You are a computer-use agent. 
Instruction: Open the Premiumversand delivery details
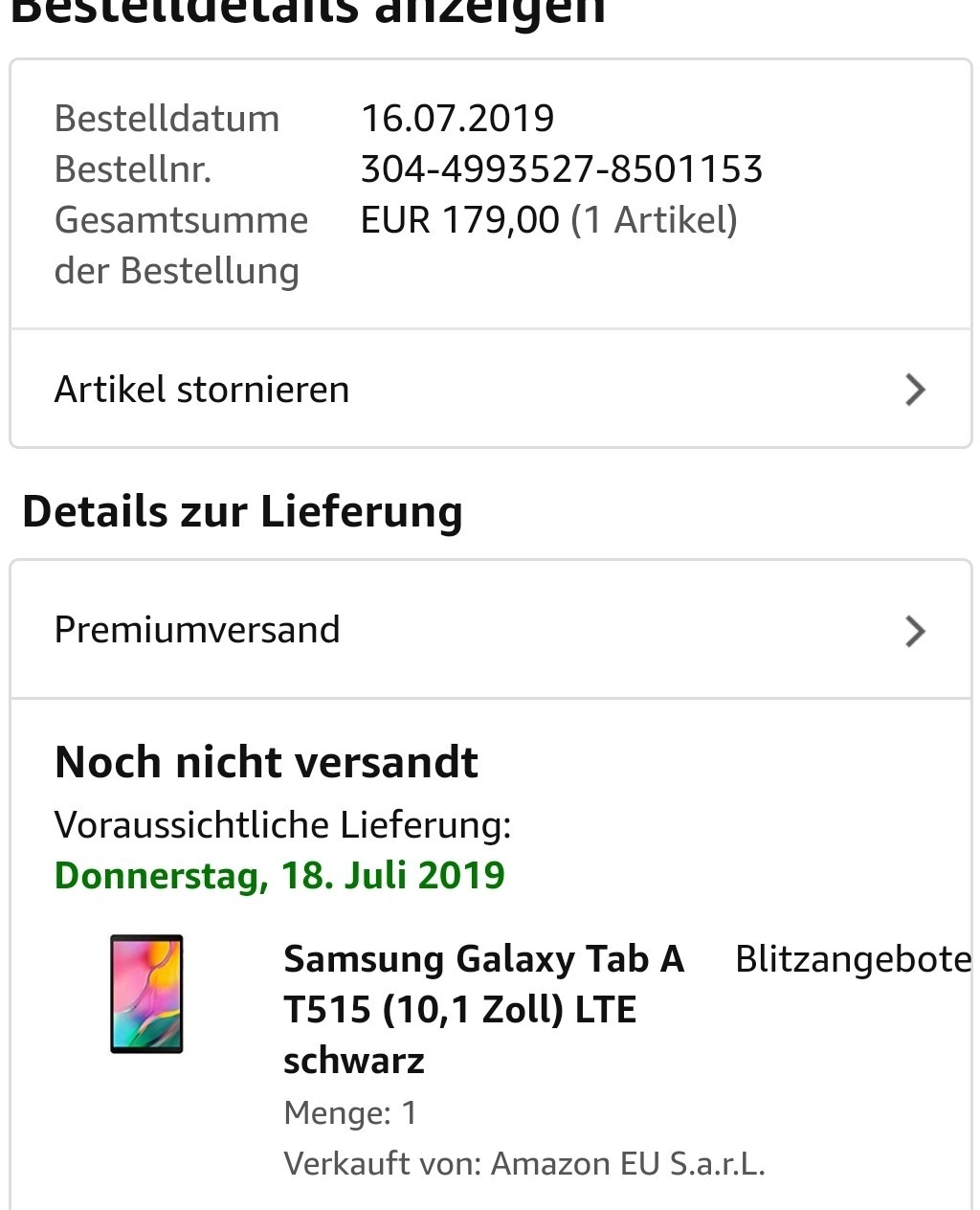coord(490,630)
